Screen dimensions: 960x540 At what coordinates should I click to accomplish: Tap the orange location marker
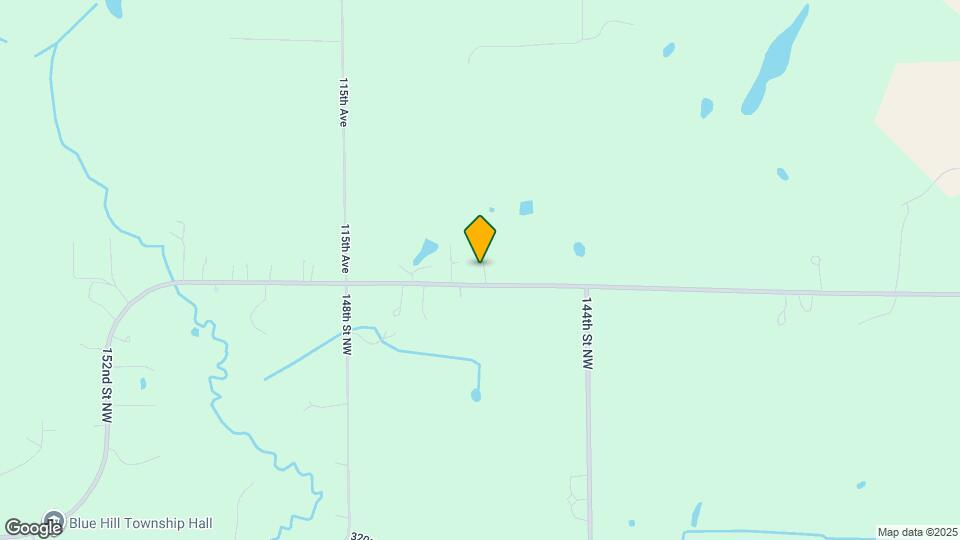click(480, 238)
